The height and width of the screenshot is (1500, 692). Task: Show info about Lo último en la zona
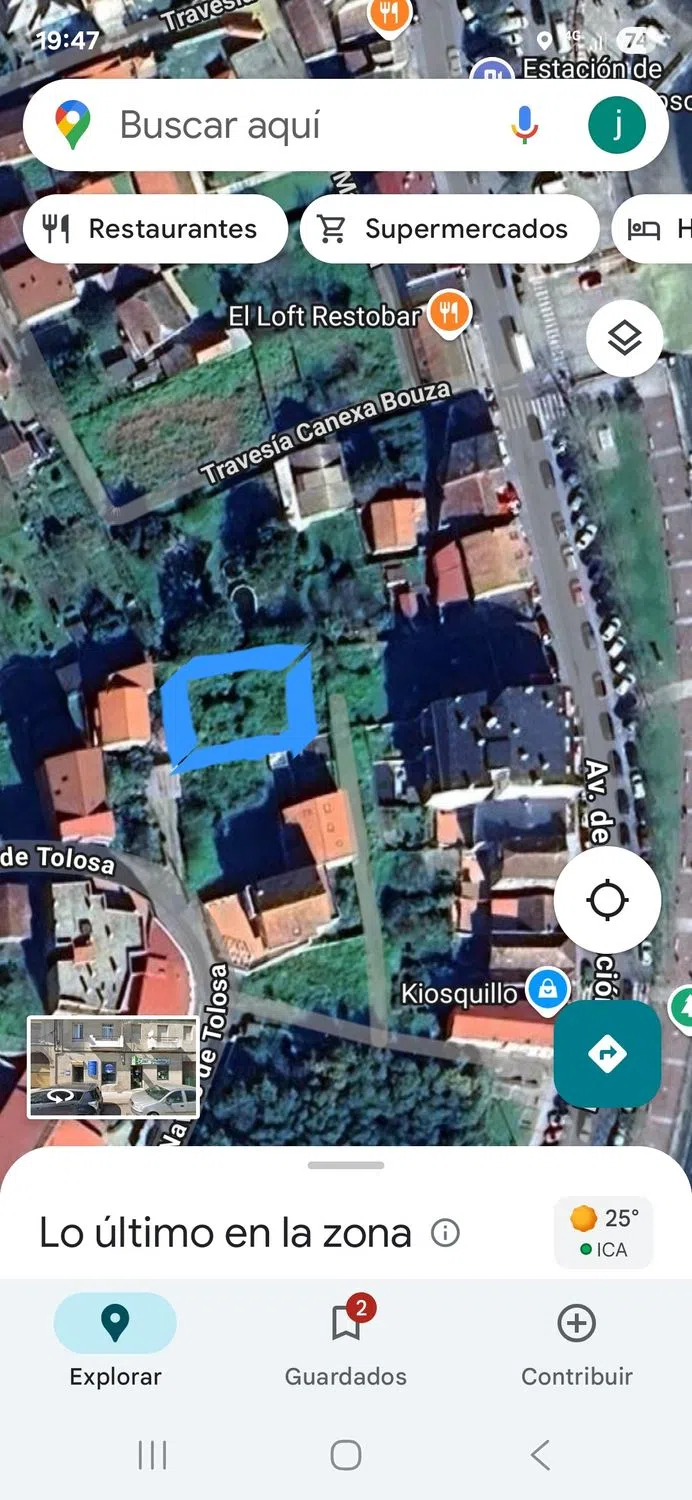(445, 1233)
